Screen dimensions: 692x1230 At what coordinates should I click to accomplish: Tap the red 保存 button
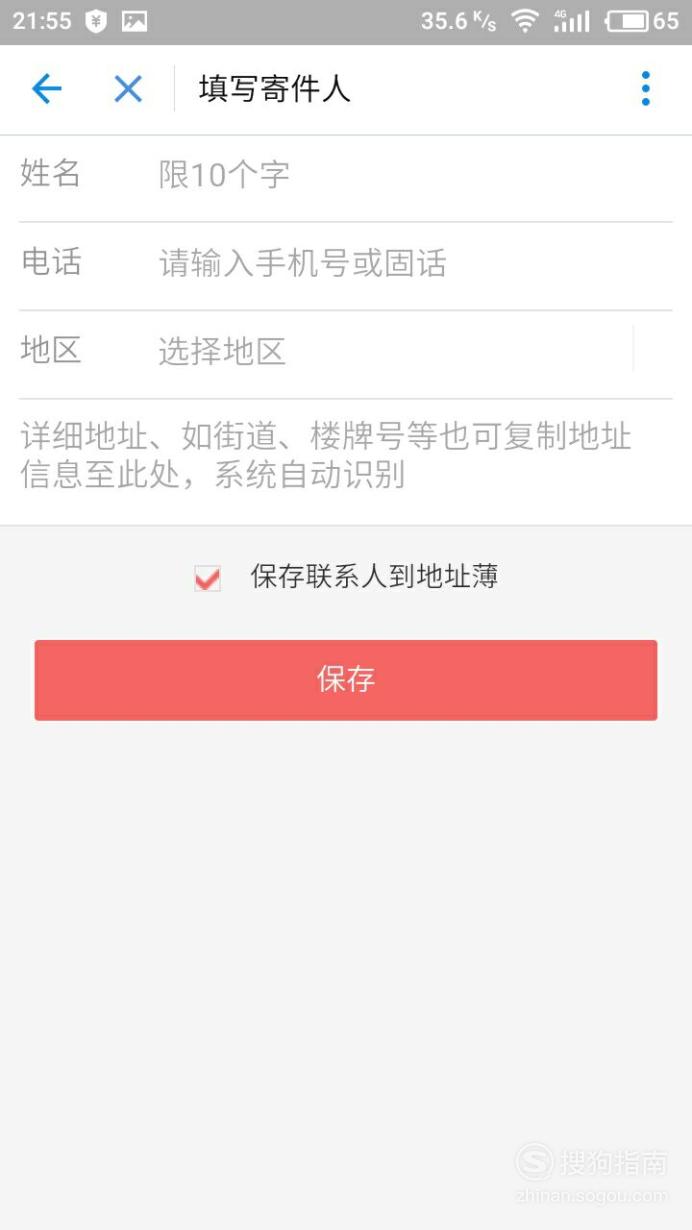pyautogui.click(x=346, y=680)
